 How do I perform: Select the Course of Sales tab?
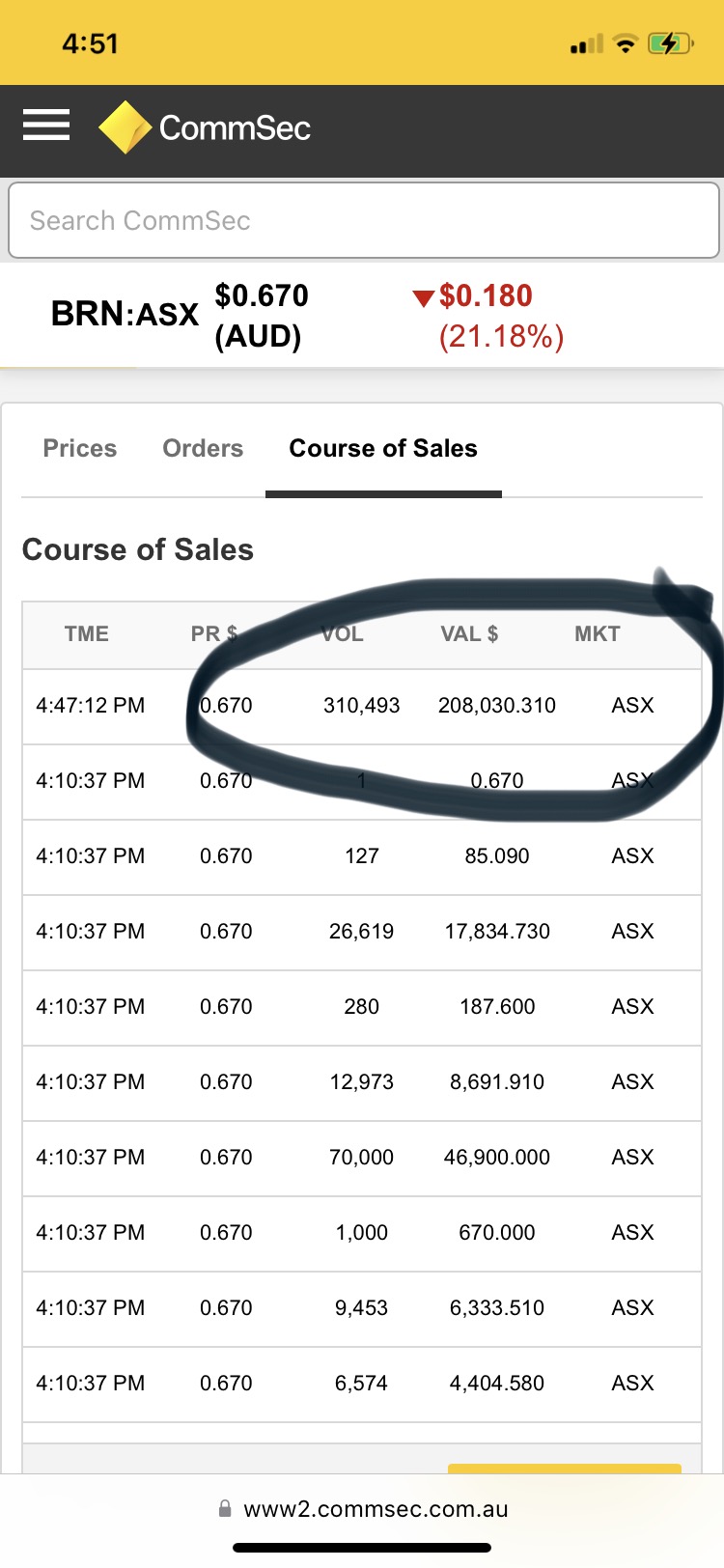click(383, 449)
